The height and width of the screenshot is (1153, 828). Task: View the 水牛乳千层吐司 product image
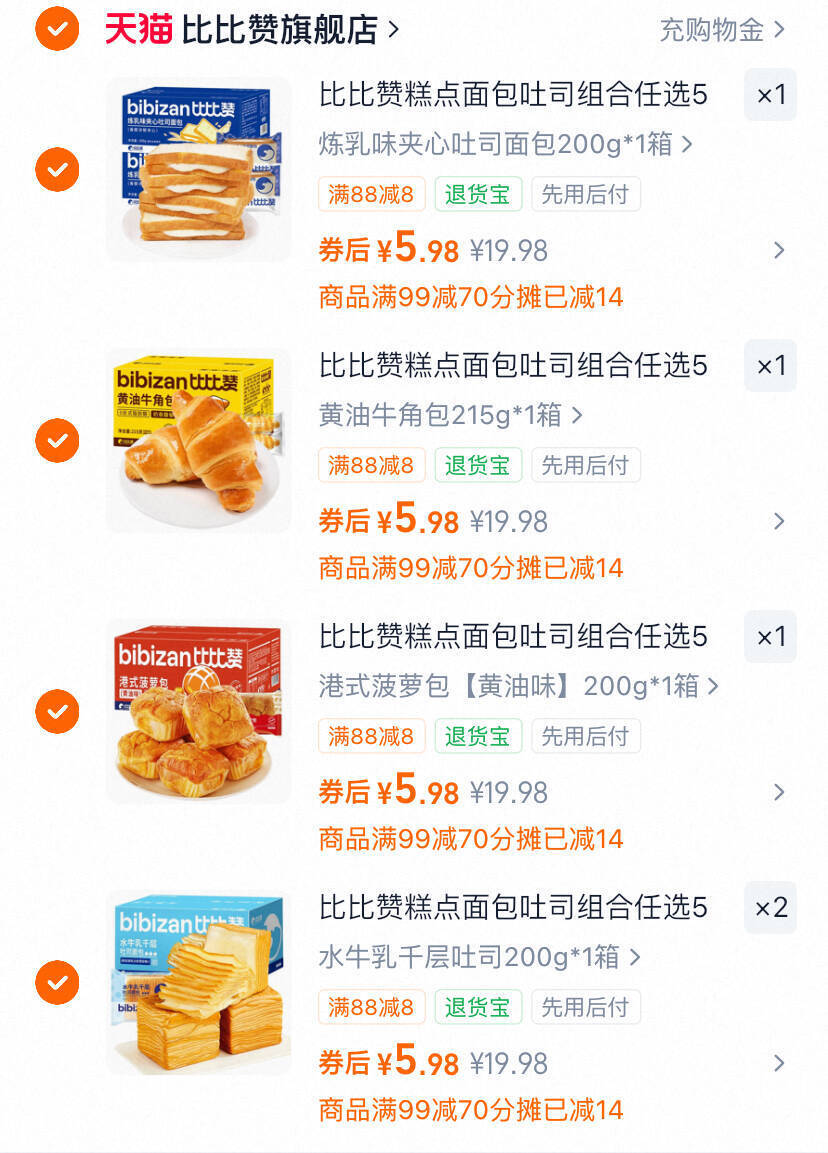(x=198, y=982)
